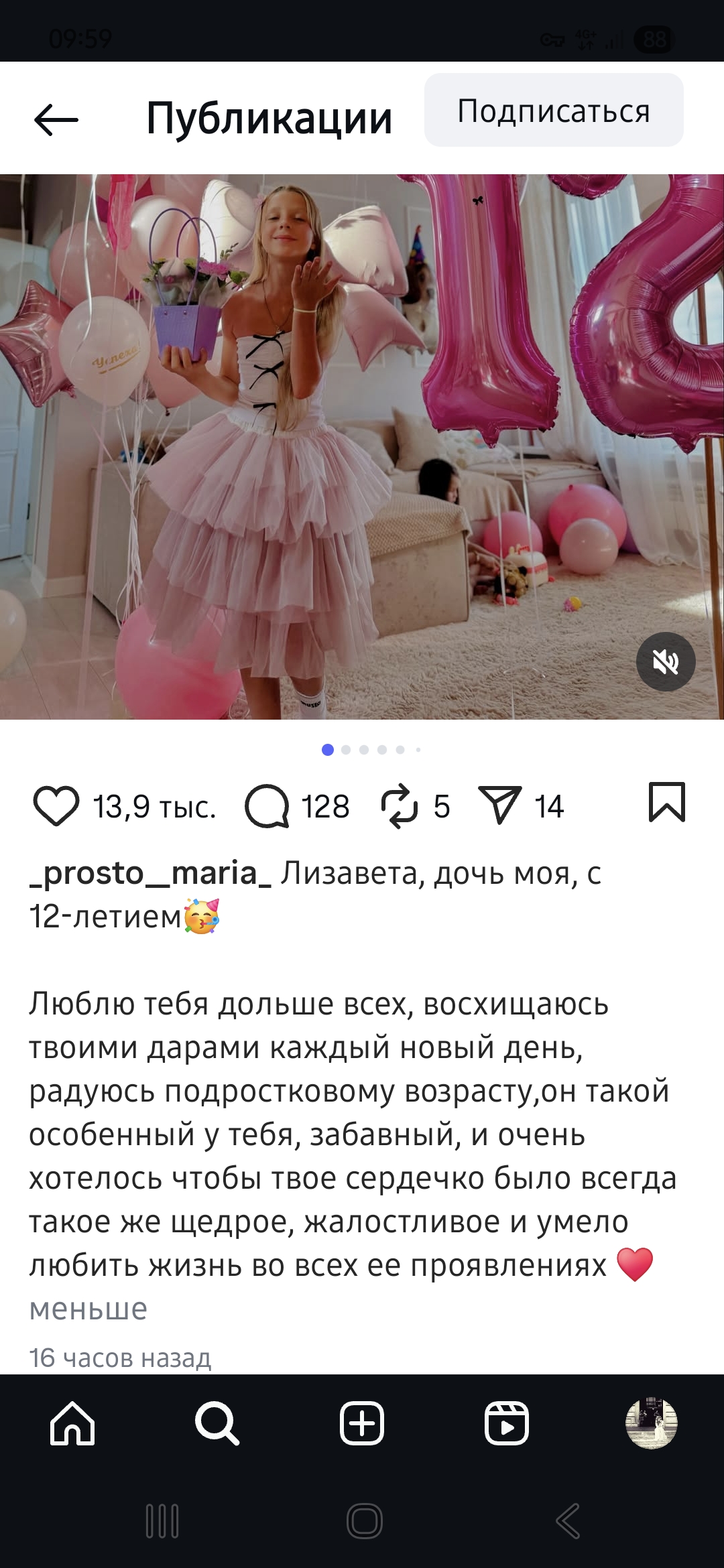Image resolution: width=724 pixels, height=1568 pixels.
Task: Create a new post with plus icon
Action: pos(362,1423)
